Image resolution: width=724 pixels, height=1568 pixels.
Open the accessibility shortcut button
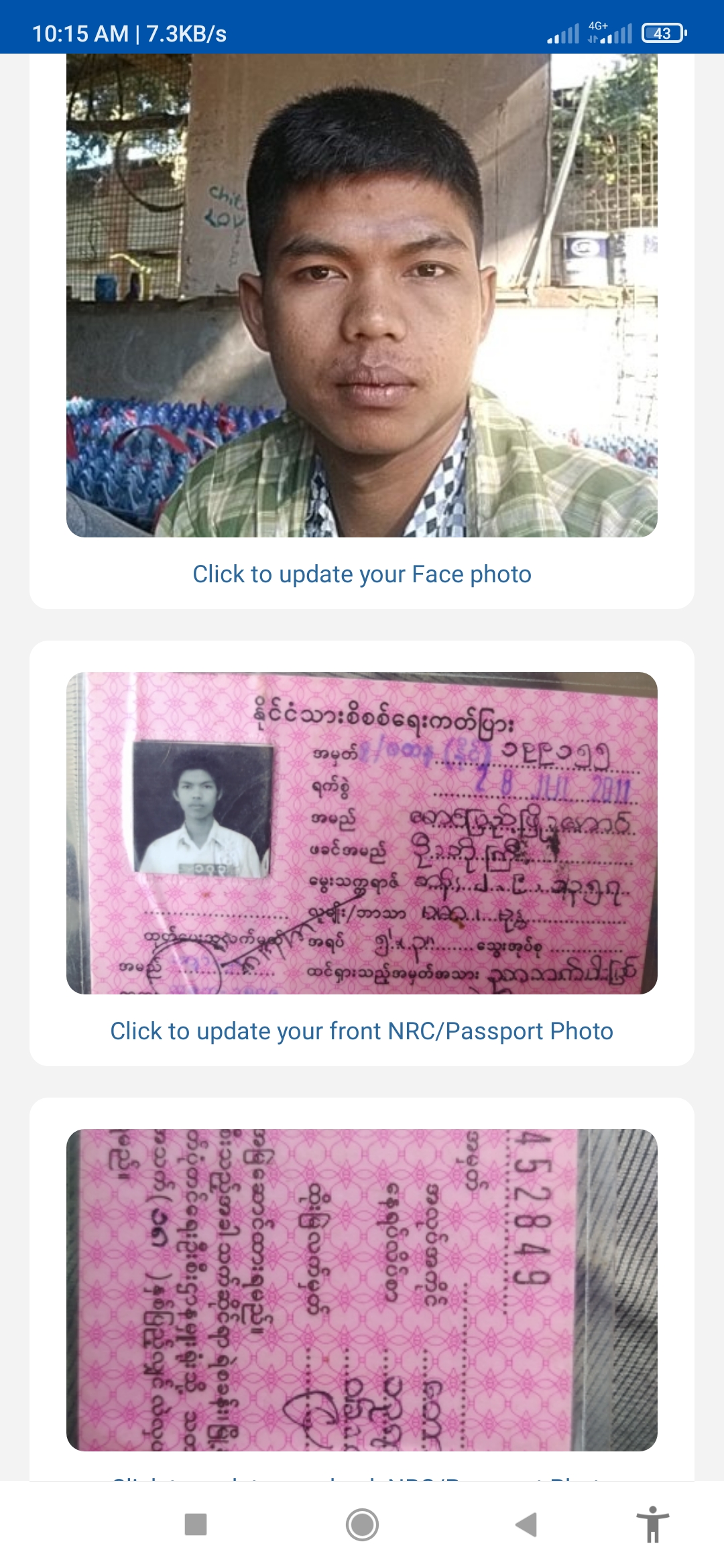pos(652,1524)
